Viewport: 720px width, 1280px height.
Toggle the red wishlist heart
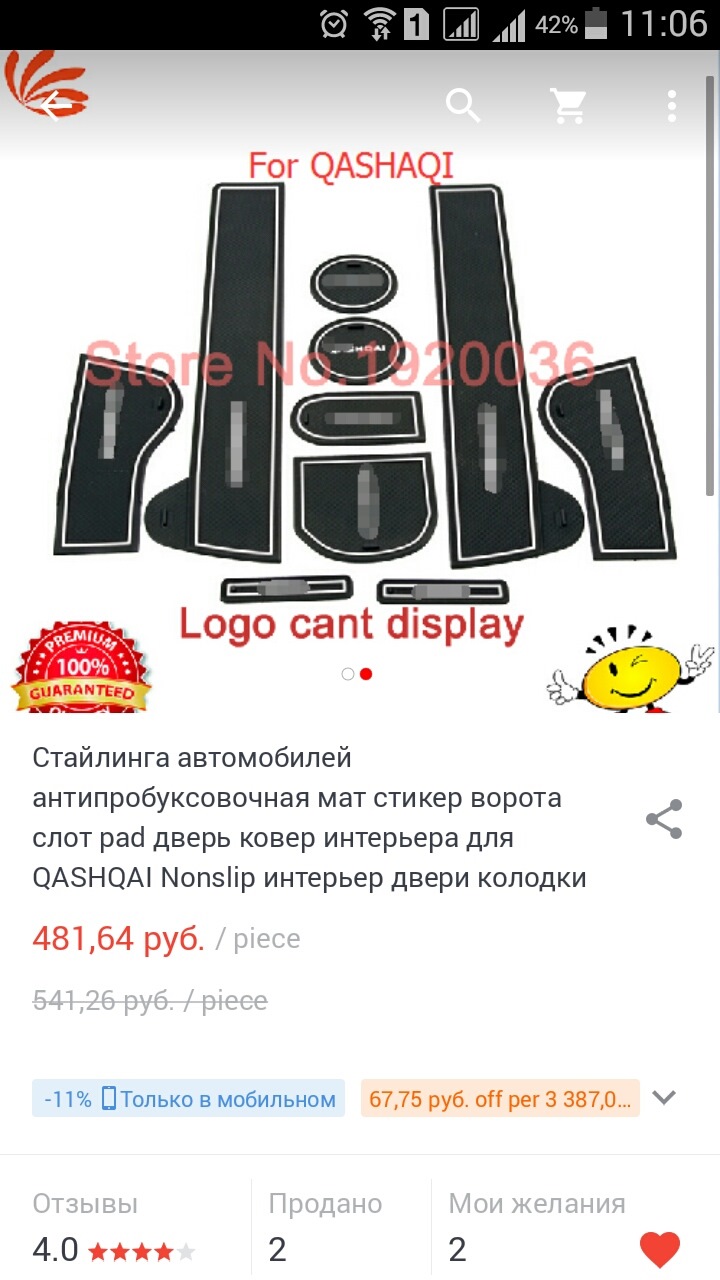pos(659,1249)
